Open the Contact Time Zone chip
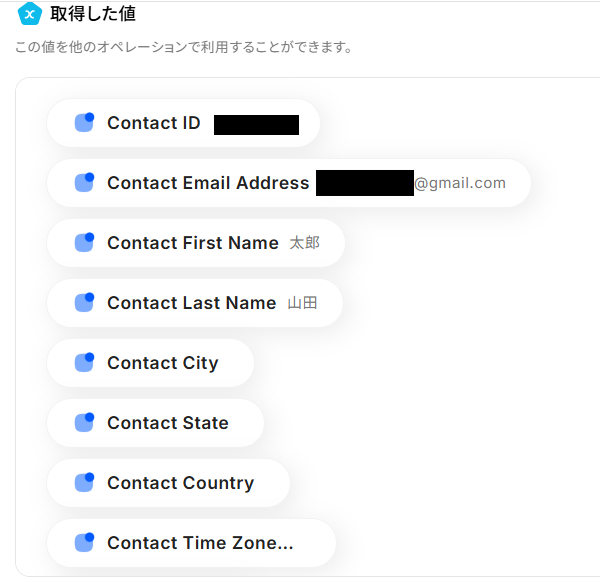The image size is (600, 583). coord(190,543)
